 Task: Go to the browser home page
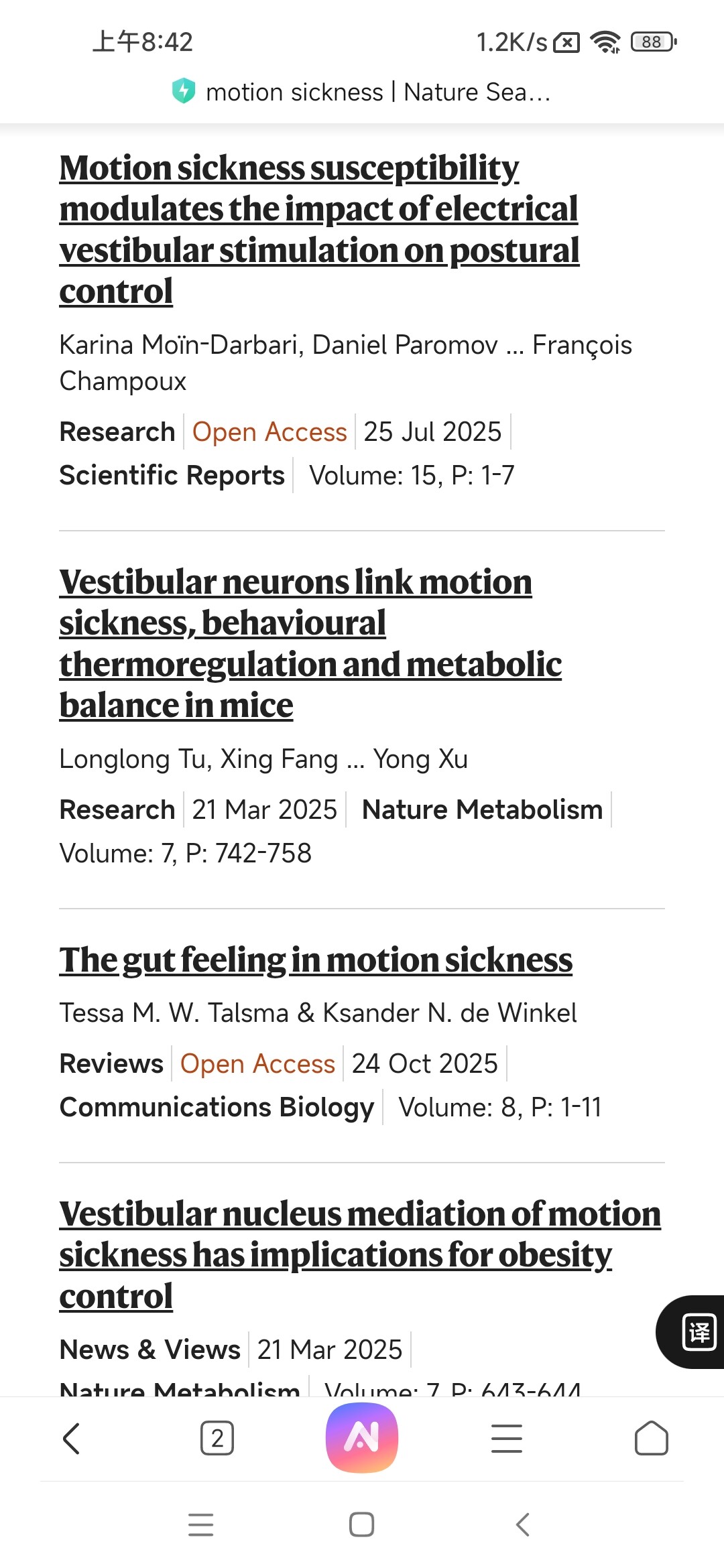click(x=651, y=1438)
